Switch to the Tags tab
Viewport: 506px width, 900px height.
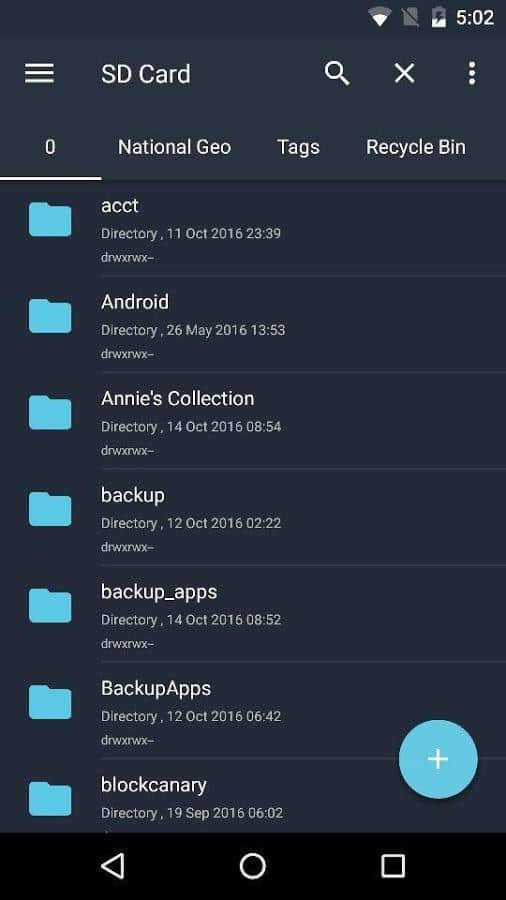(298, 147)
